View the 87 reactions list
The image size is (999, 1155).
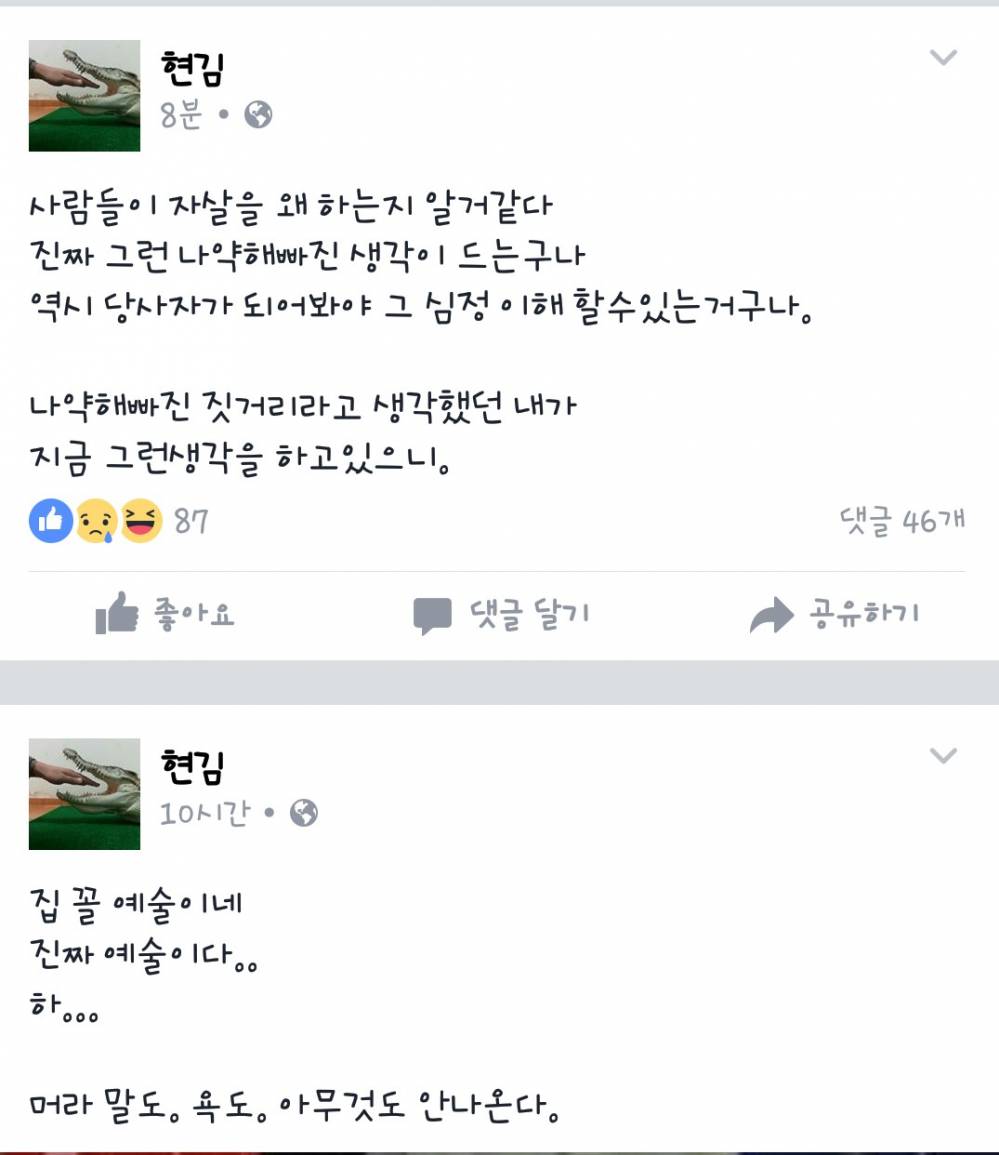pos(120,520)
